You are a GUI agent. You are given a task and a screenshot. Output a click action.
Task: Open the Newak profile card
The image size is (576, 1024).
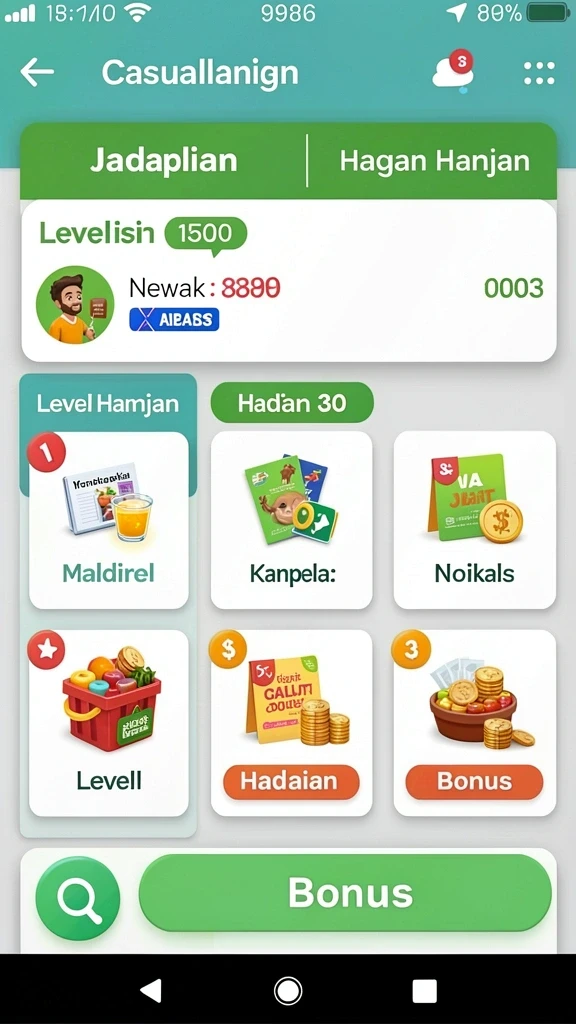[x=289, y=281]
